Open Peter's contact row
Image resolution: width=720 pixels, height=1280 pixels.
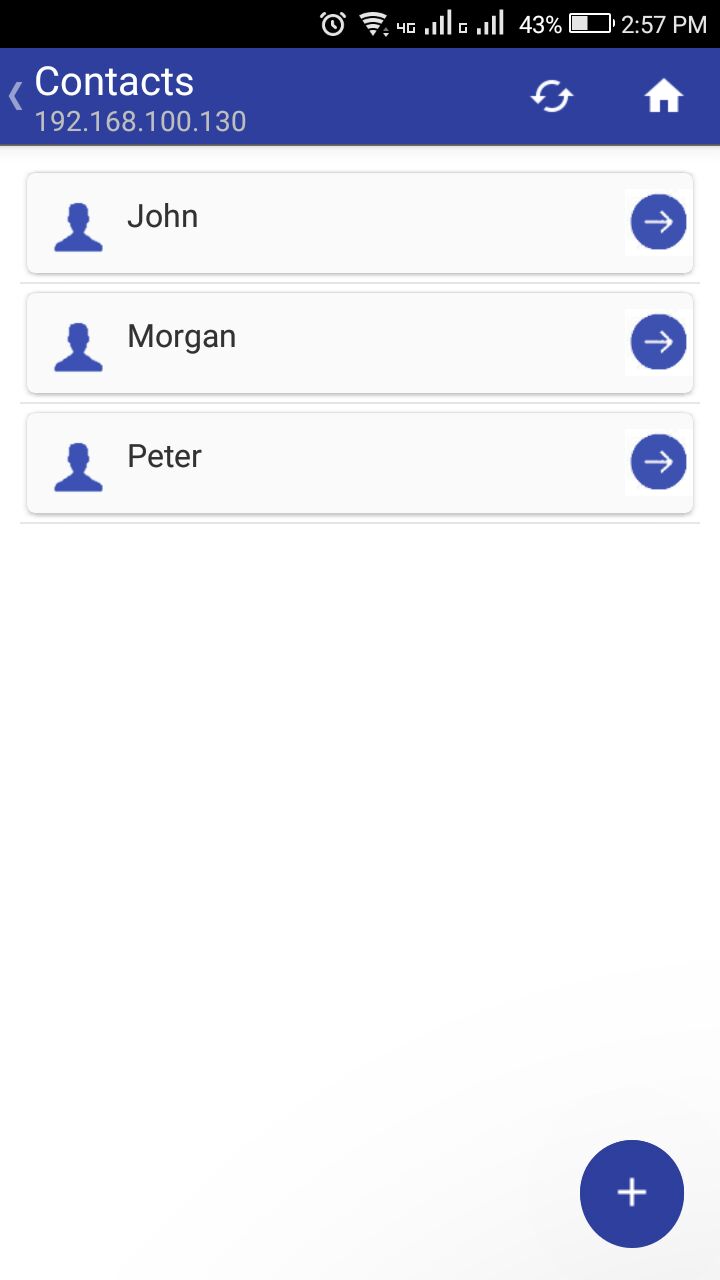pyautogui.click(x=360, y=463)
